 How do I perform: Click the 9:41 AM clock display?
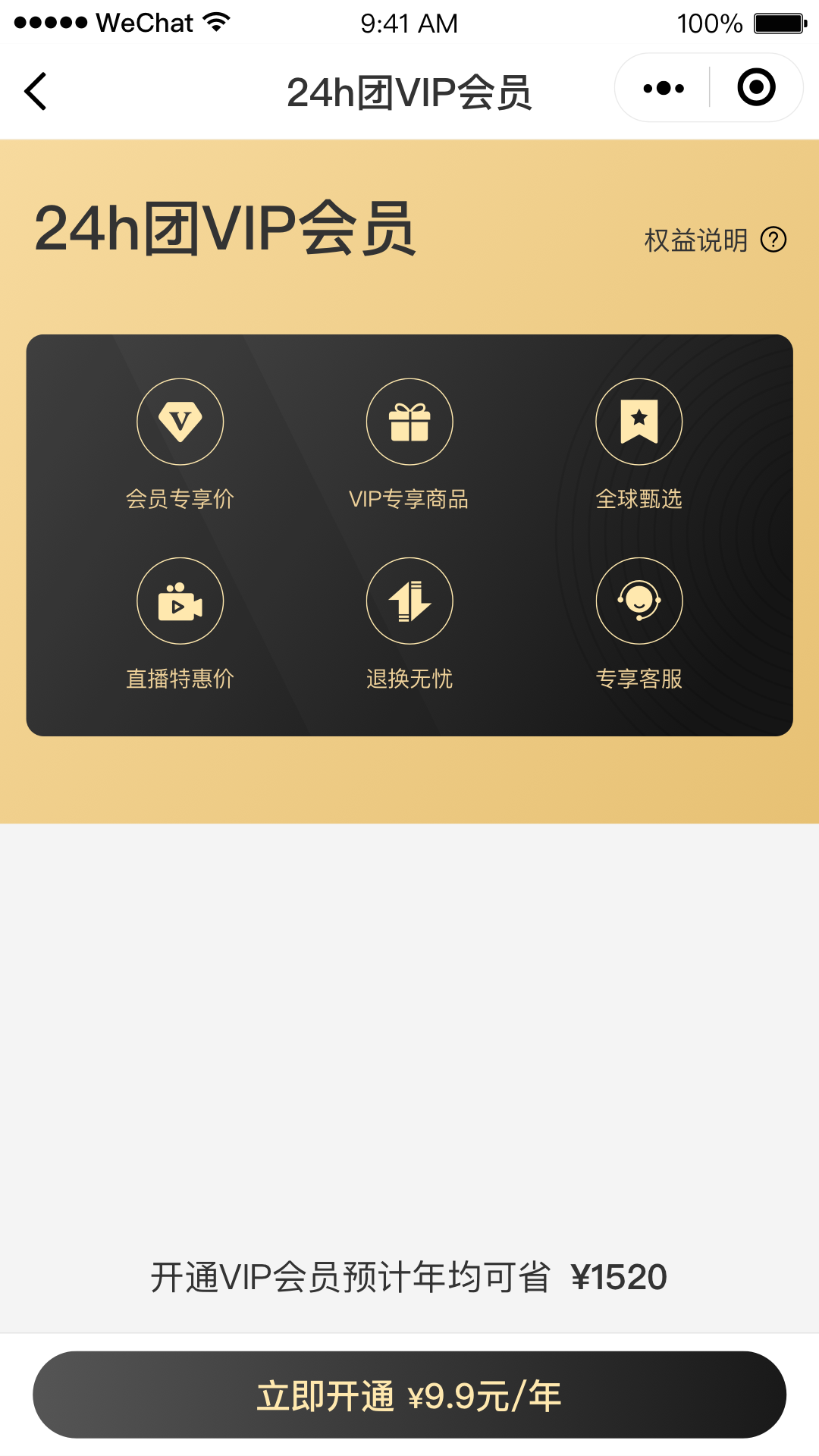tap(409, 23)
